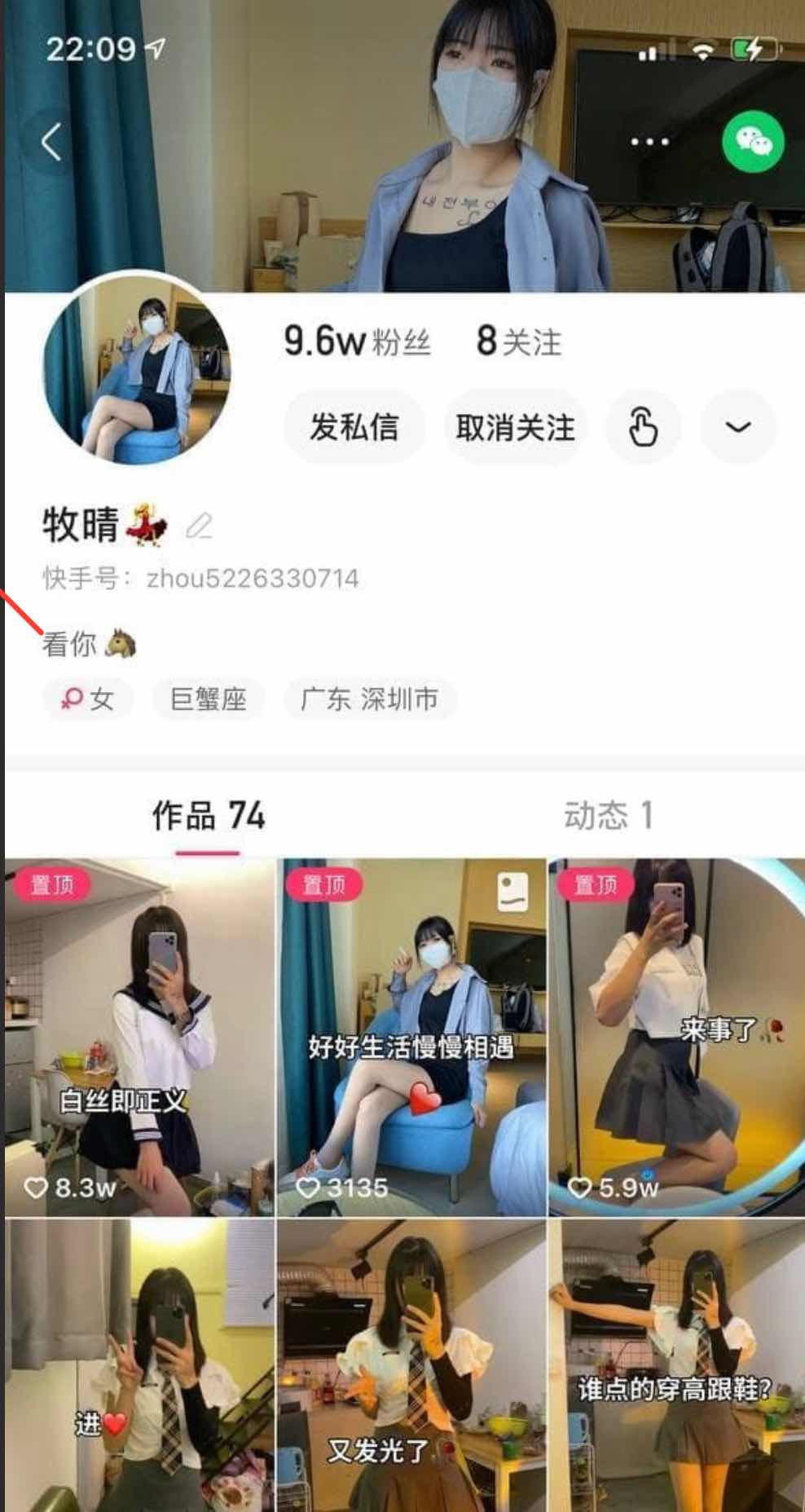Open the video 谁点的穿高跟鞋?
The height and width of the screenshot is (1512, 805).
[x=676, y=1365]
